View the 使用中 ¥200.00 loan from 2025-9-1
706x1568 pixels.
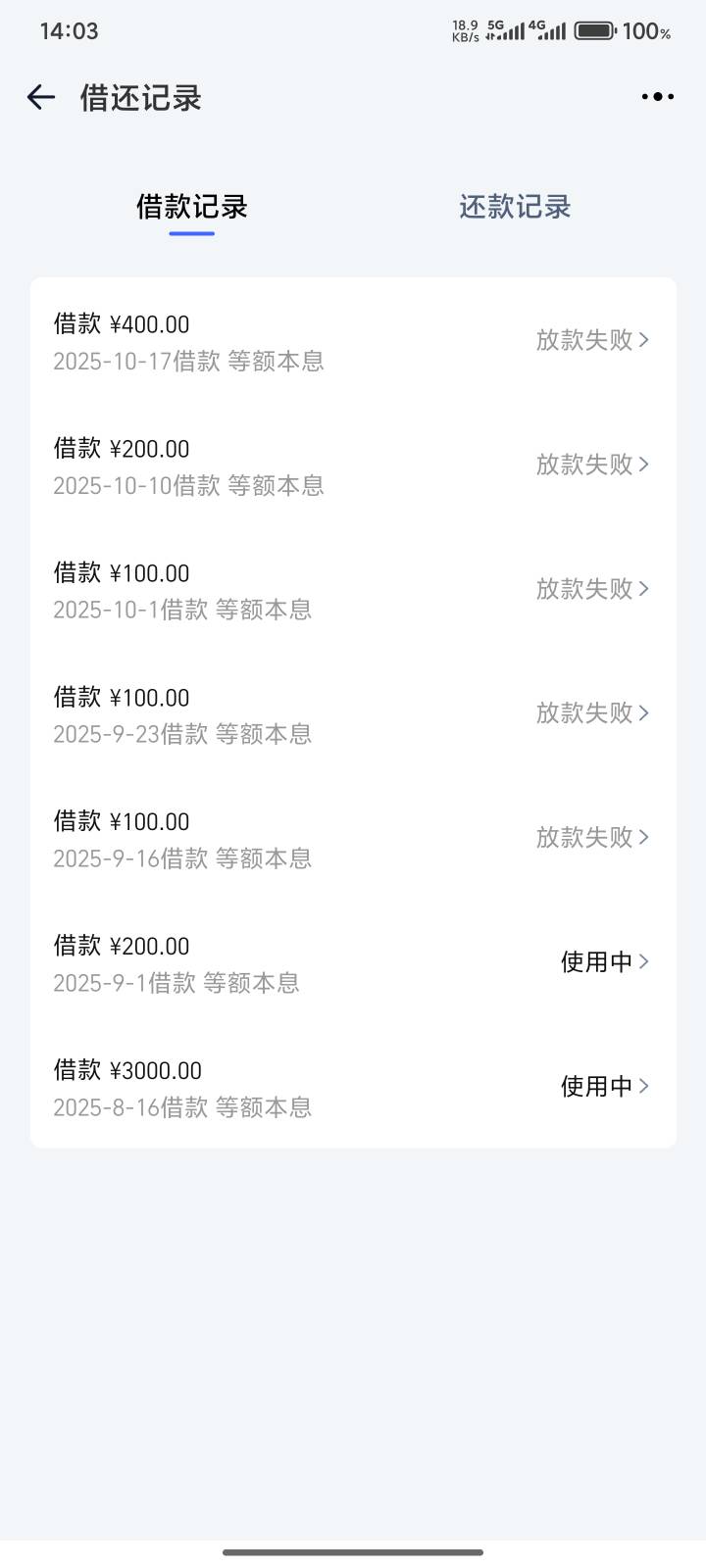[x=353, y=963]
